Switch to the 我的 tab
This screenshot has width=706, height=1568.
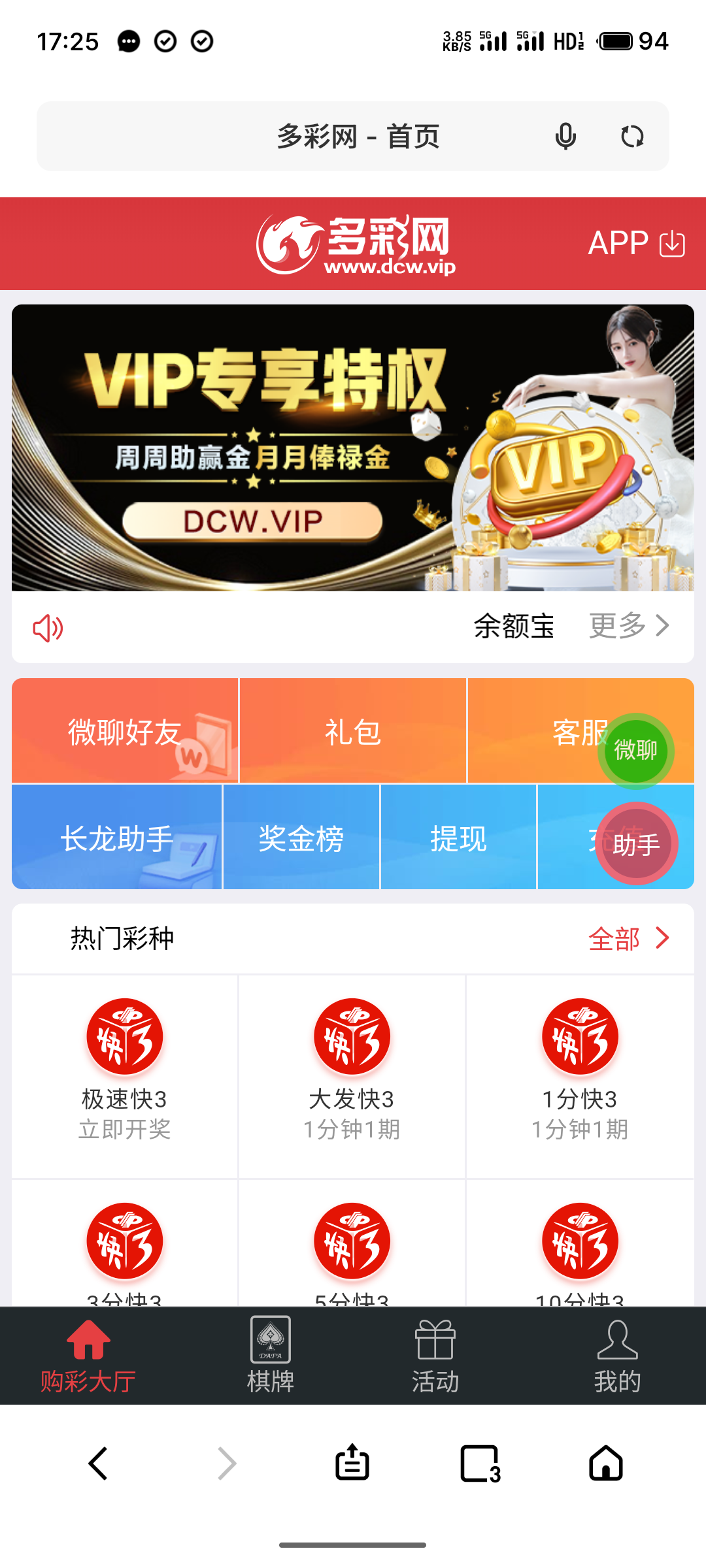click(x=617, y=1355)
